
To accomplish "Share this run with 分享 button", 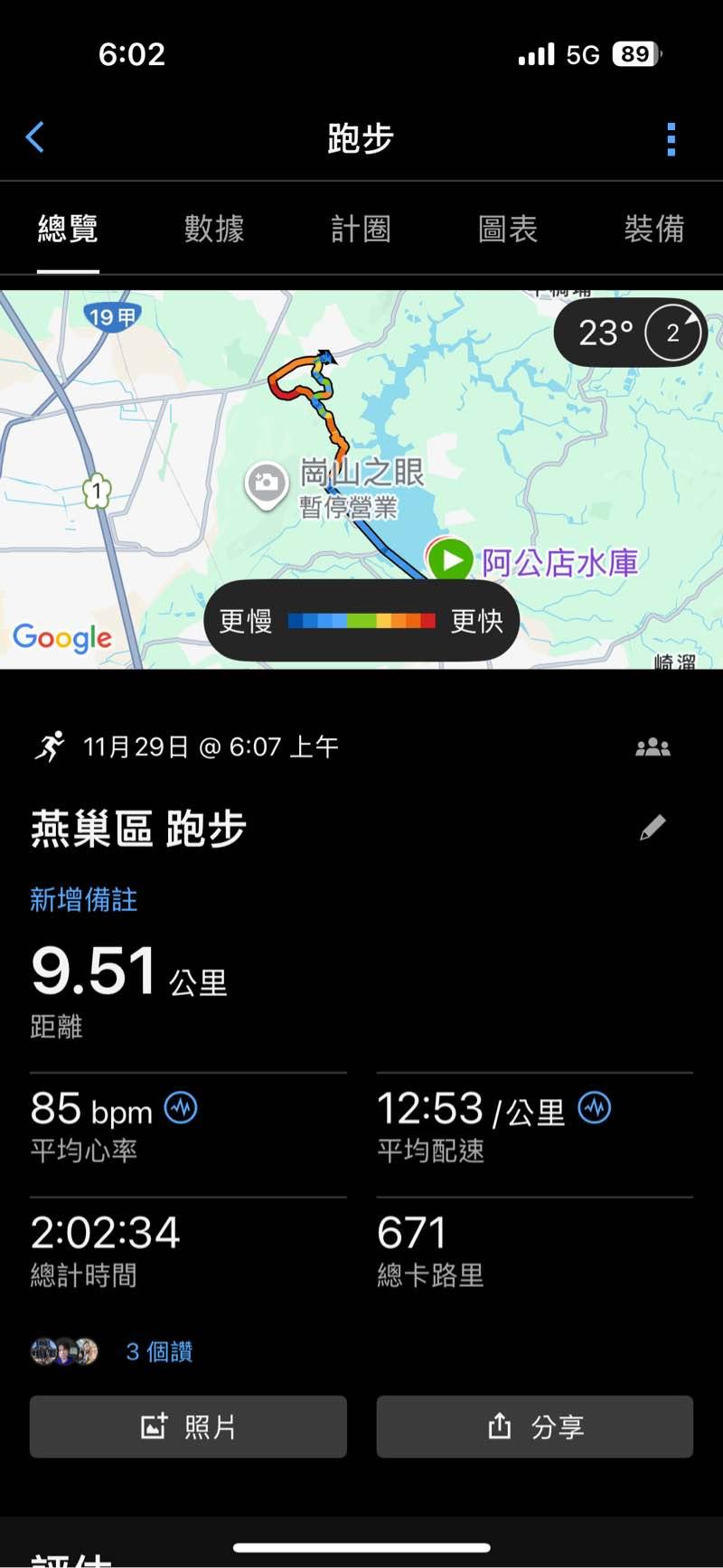I will pyautogui.click(x=535, y=1426).
